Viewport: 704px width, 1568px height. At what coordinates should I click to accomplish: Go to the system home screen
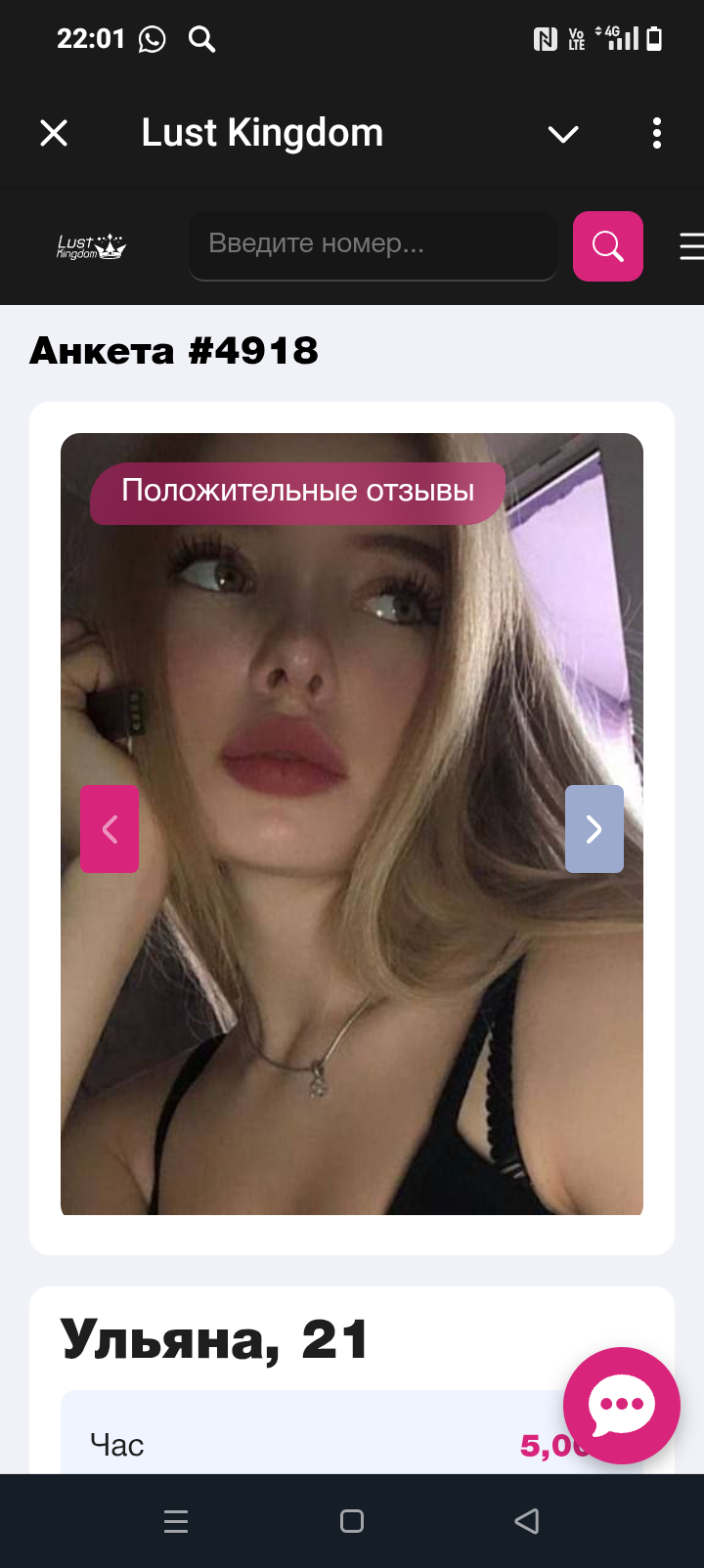click(x=352, y=1521)
